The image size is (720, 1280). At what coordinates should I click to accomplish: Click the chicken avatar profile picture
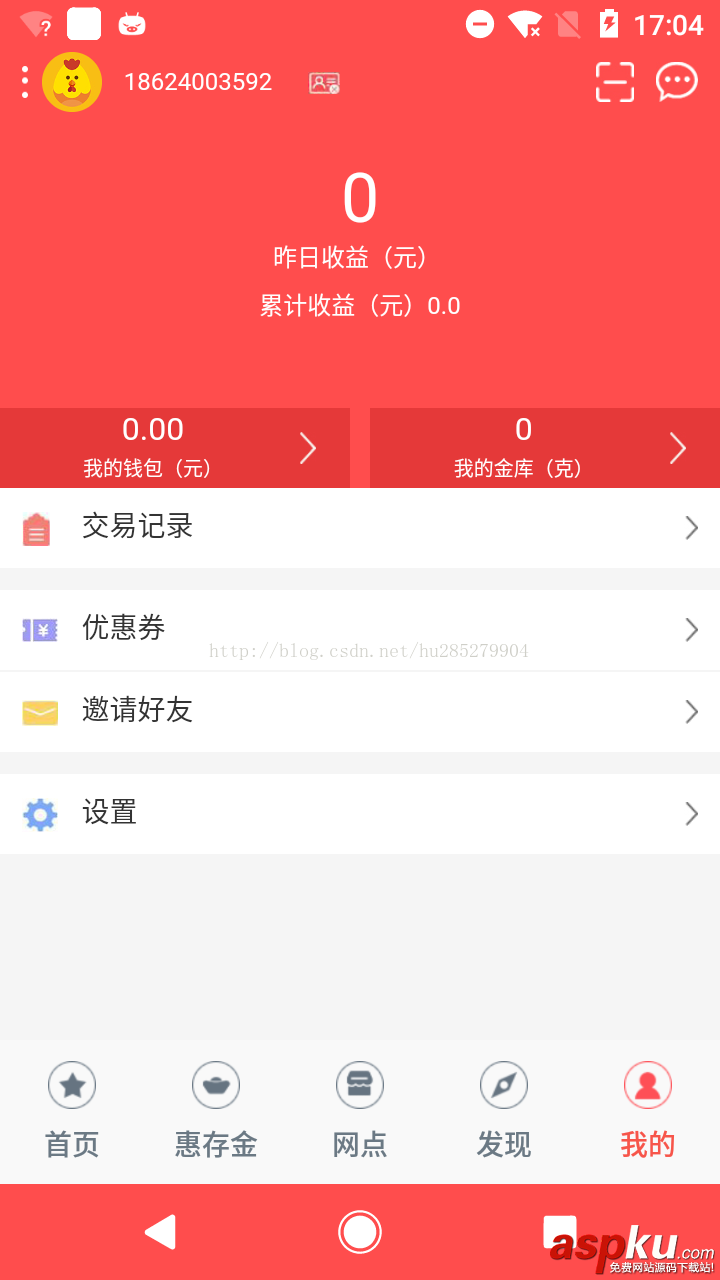(71, 83)
